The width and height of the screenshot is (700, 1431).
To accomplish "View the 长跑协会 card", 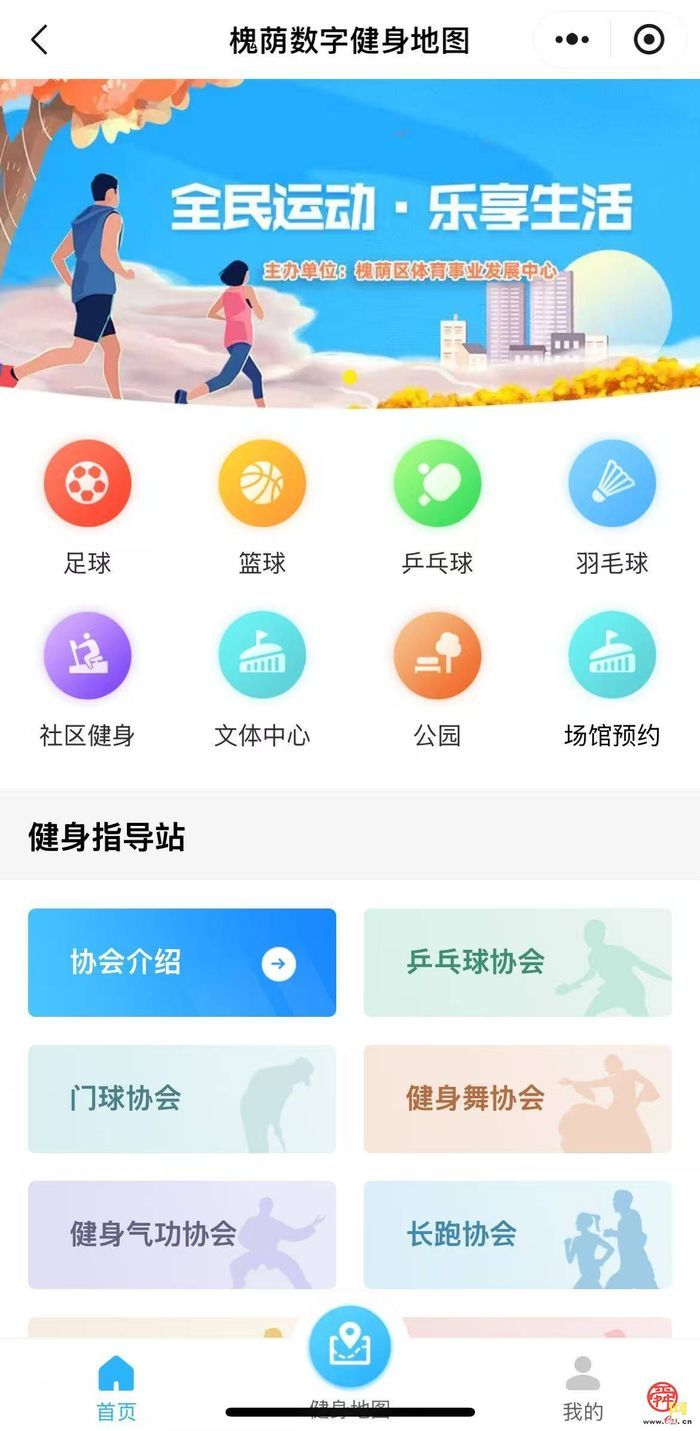I will click(x=517, y=1234).
